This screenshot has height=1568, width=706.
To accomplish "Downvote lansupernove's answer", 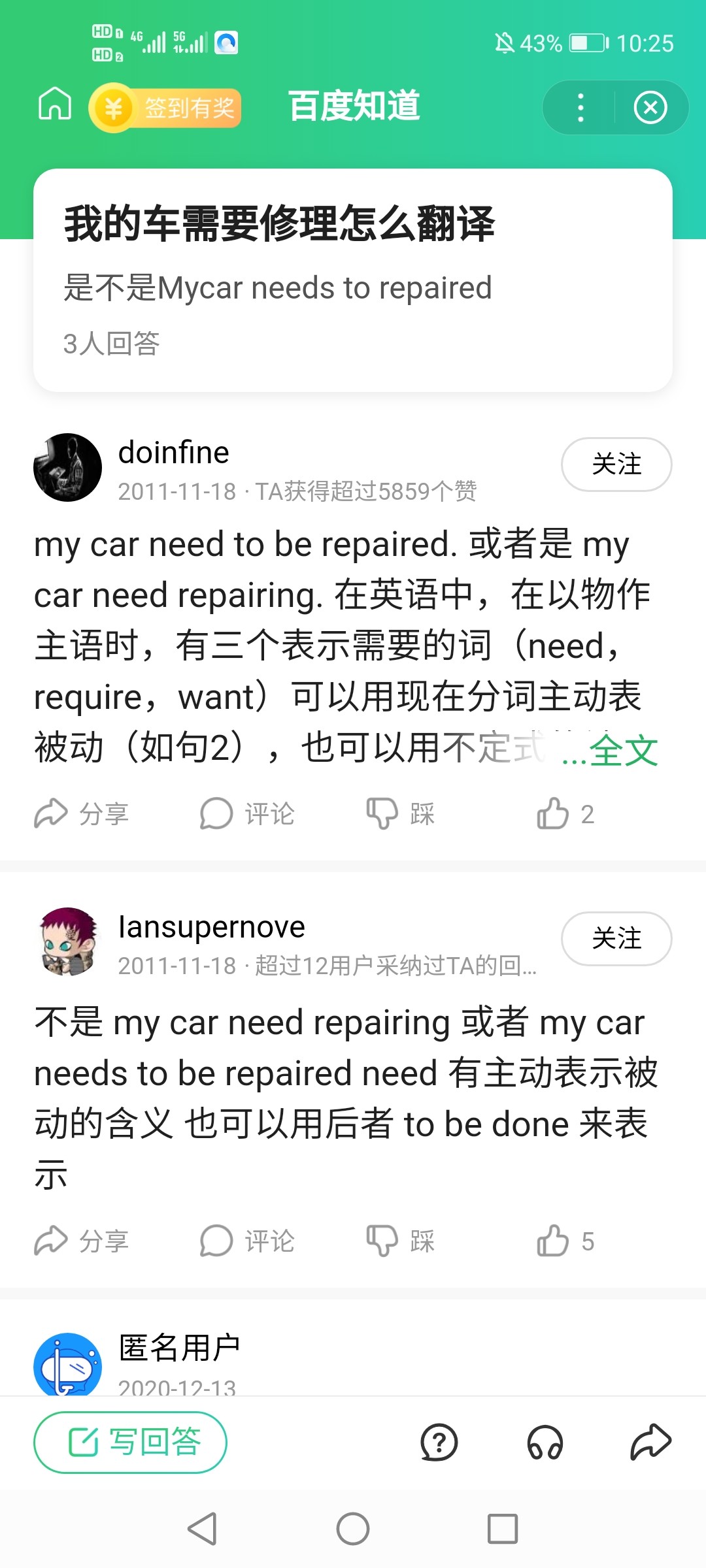I will point(400,1241).
